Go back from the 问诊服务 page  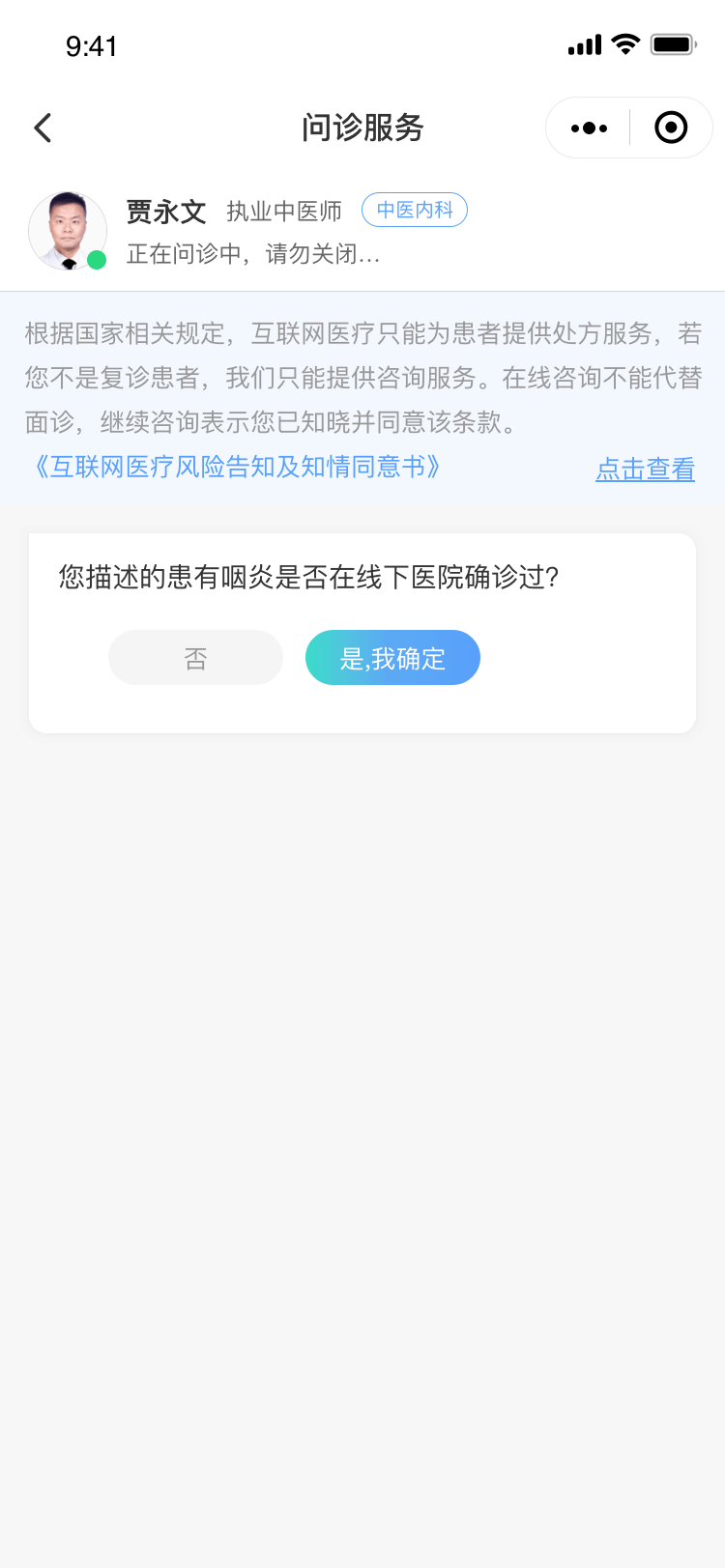(43, 128)
